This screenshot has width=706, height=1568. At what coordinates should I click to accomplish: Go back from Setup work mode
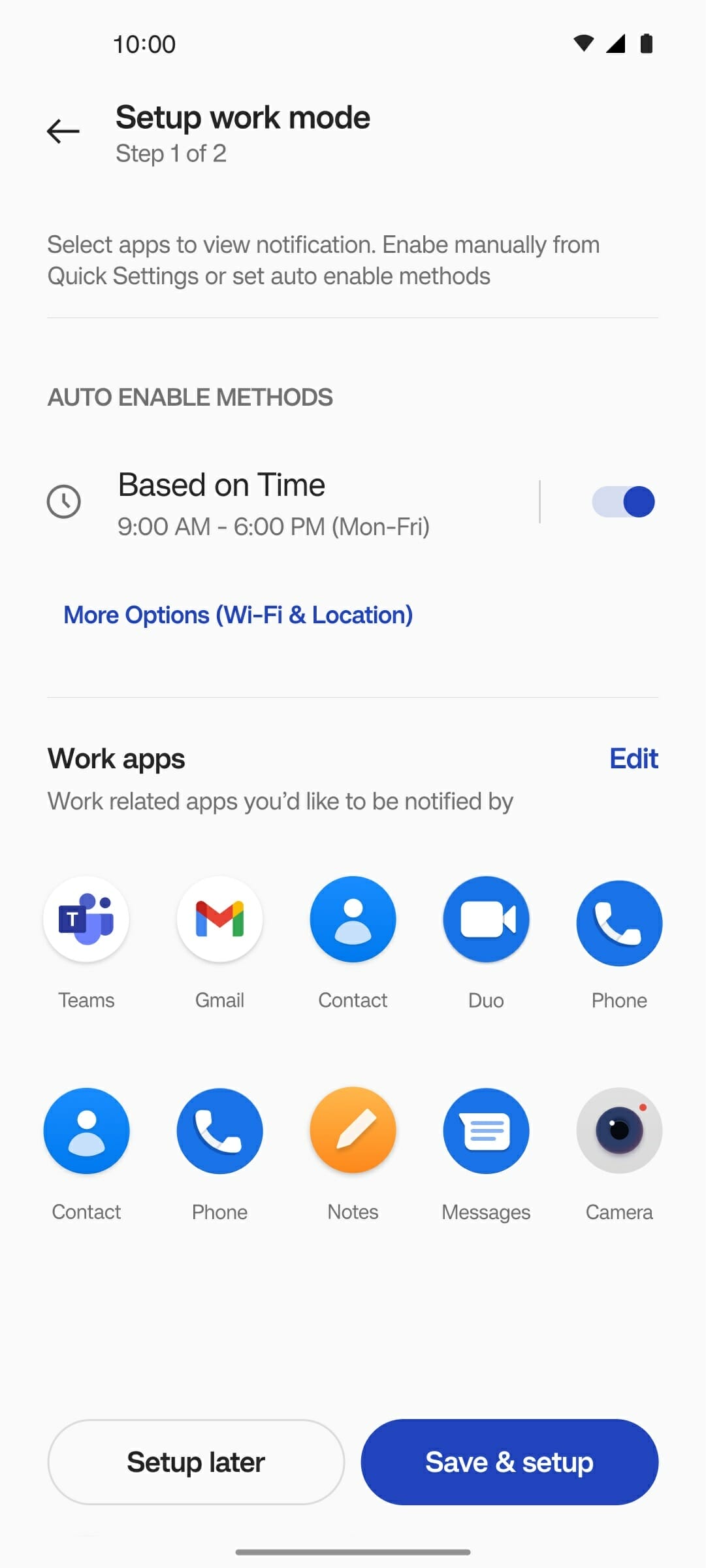click(63, 131)
